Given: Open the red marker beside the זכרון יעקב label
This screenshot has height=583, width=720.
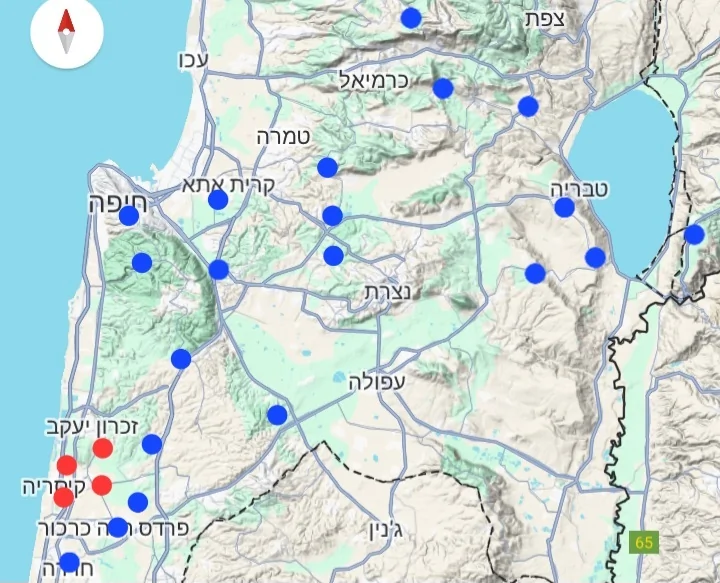Looking at the screenshot, I should point(103,447).
